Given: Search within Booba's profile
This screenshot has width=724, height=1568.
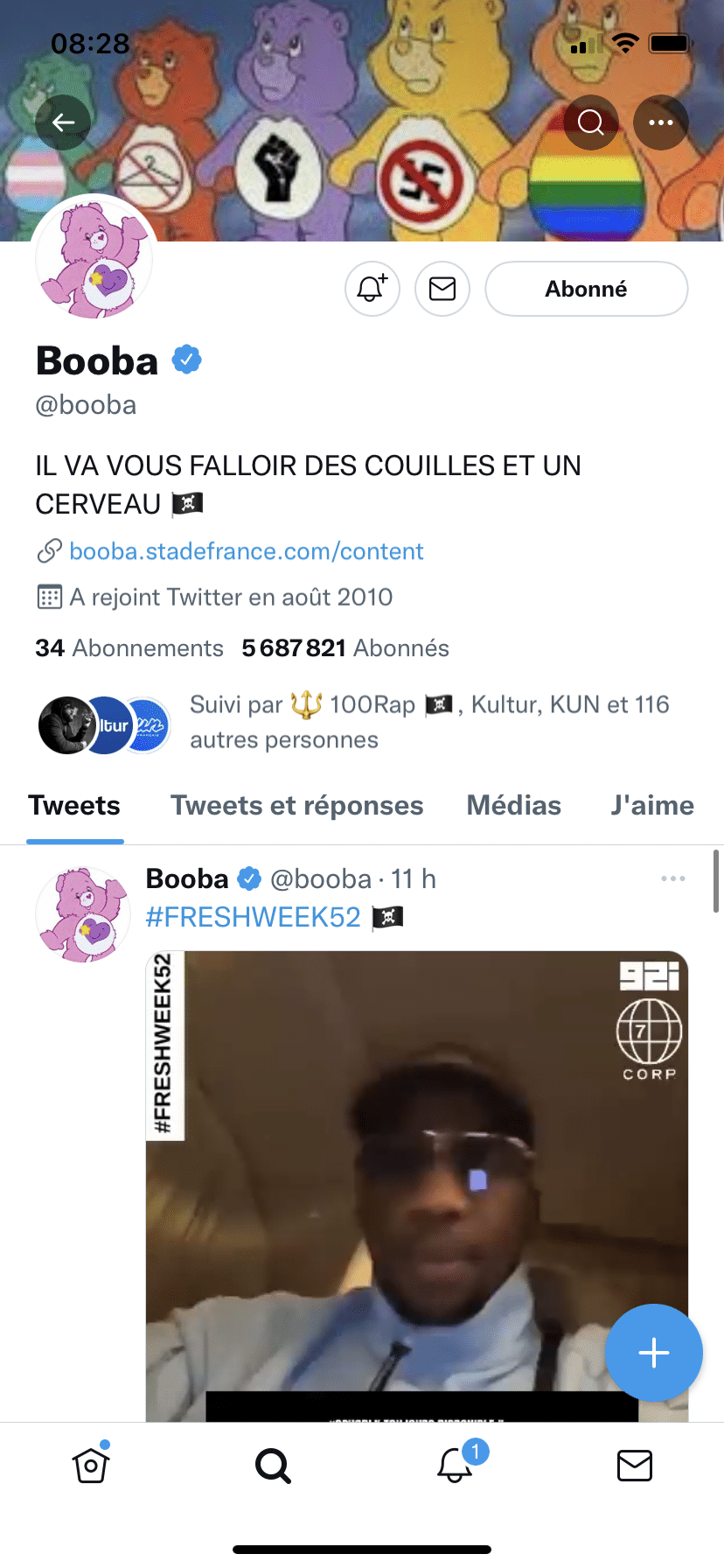Looking at the screenshot, I should point(591,122).
